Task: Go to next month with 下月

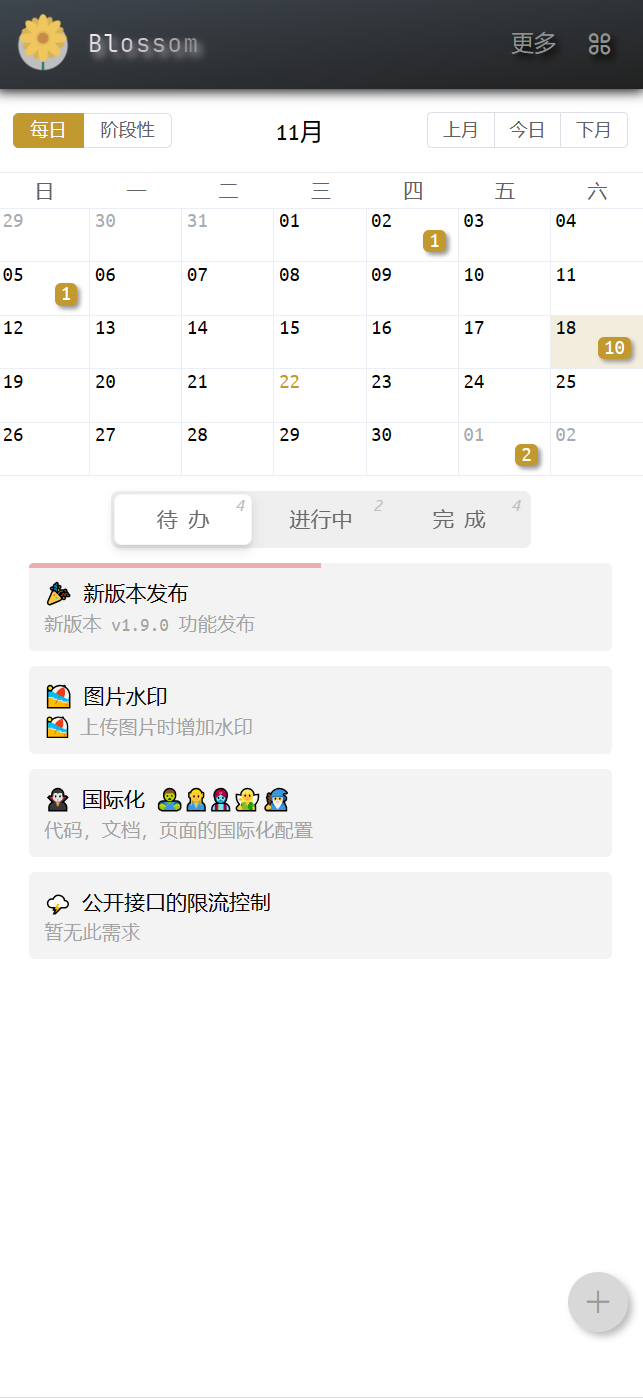Action: click(594, 130)
